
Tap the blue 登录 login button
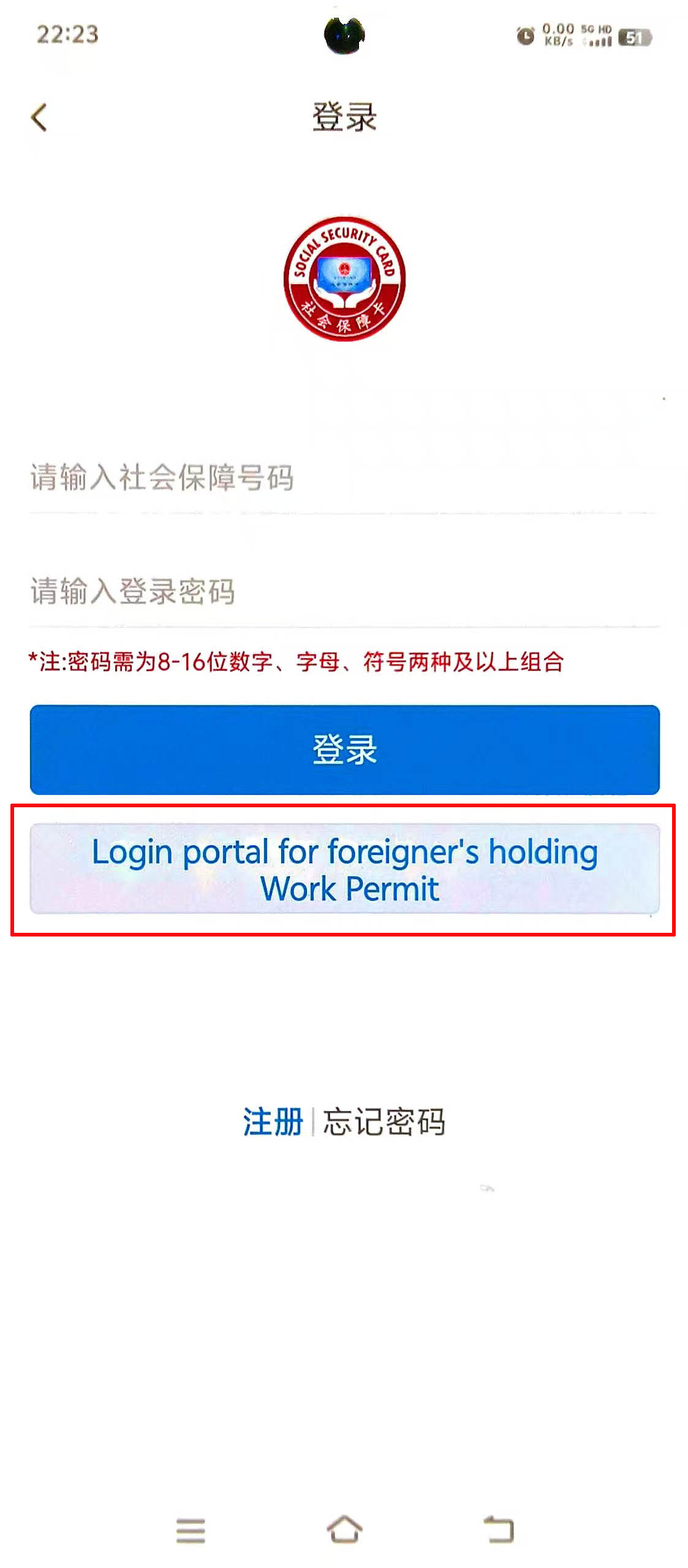[x=344, y=748]
